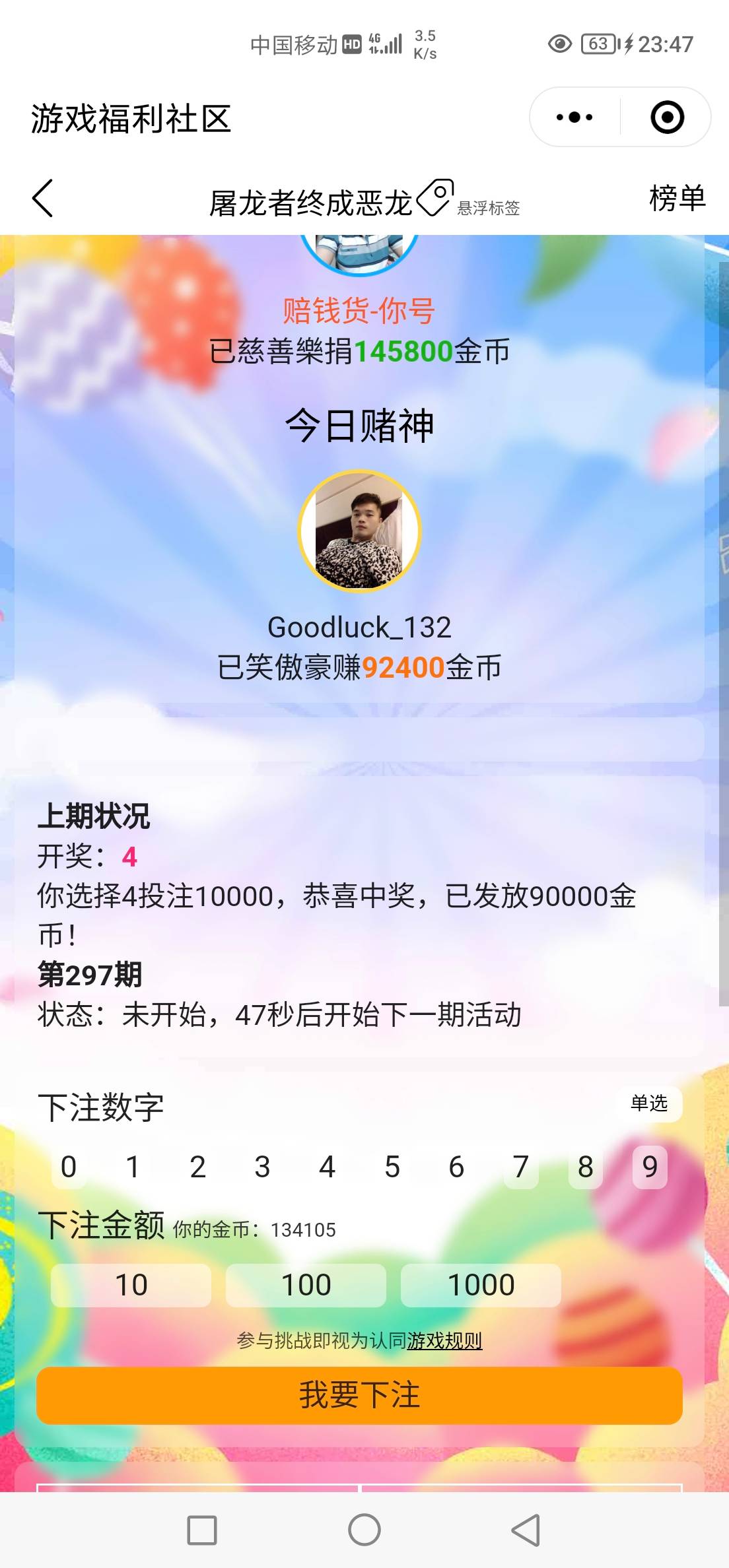
Task: Choose number 8 for betting
Action: point(585,1167)
